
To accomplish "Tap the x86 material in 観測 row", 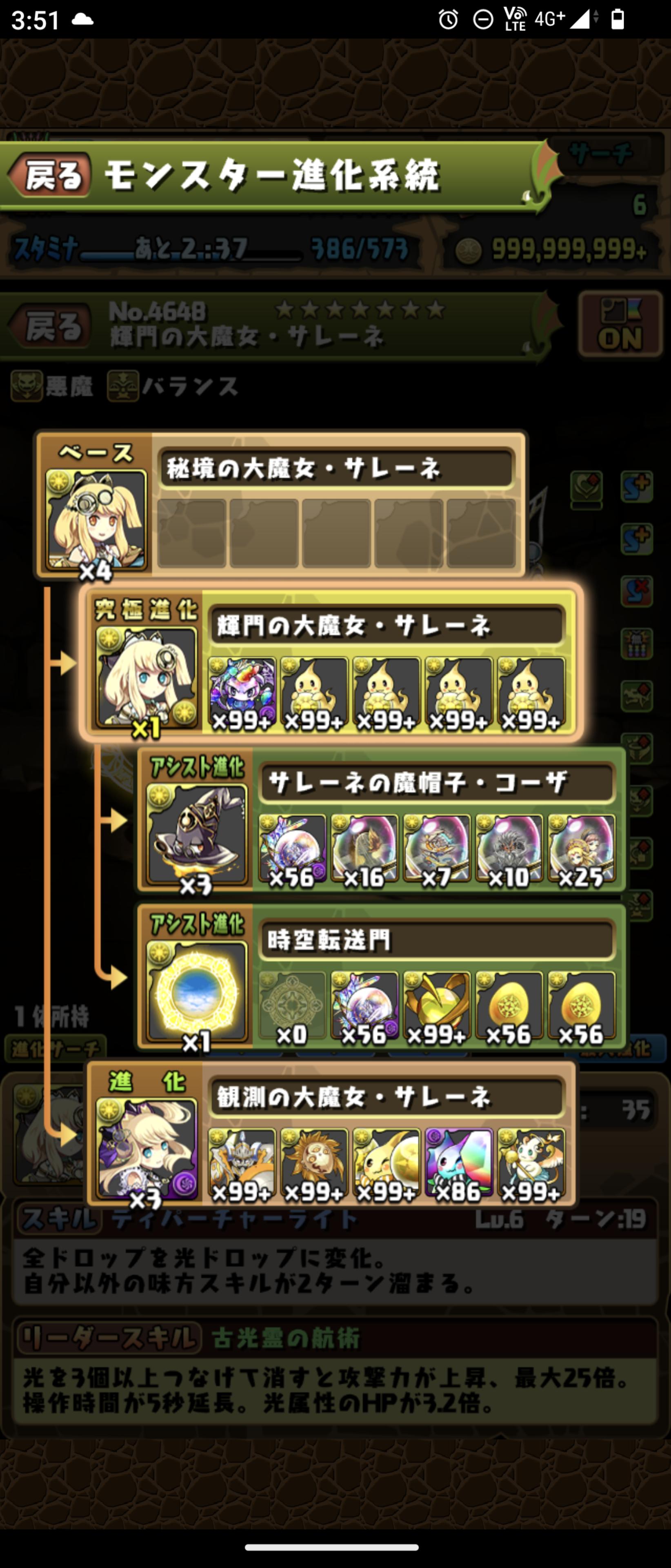I will tap(458, 1165).
